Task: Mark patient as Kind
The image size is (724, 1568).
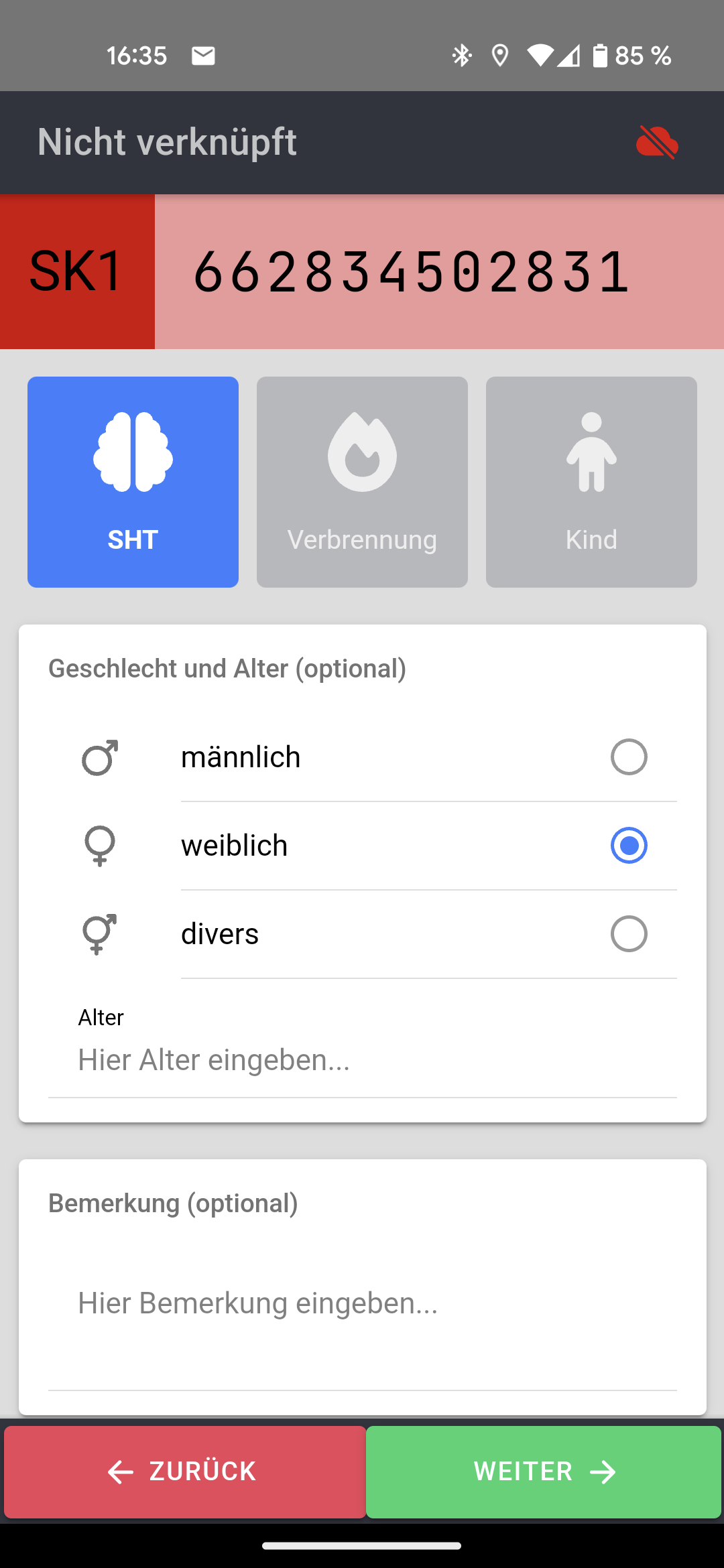Action: (x=591, y=482)
